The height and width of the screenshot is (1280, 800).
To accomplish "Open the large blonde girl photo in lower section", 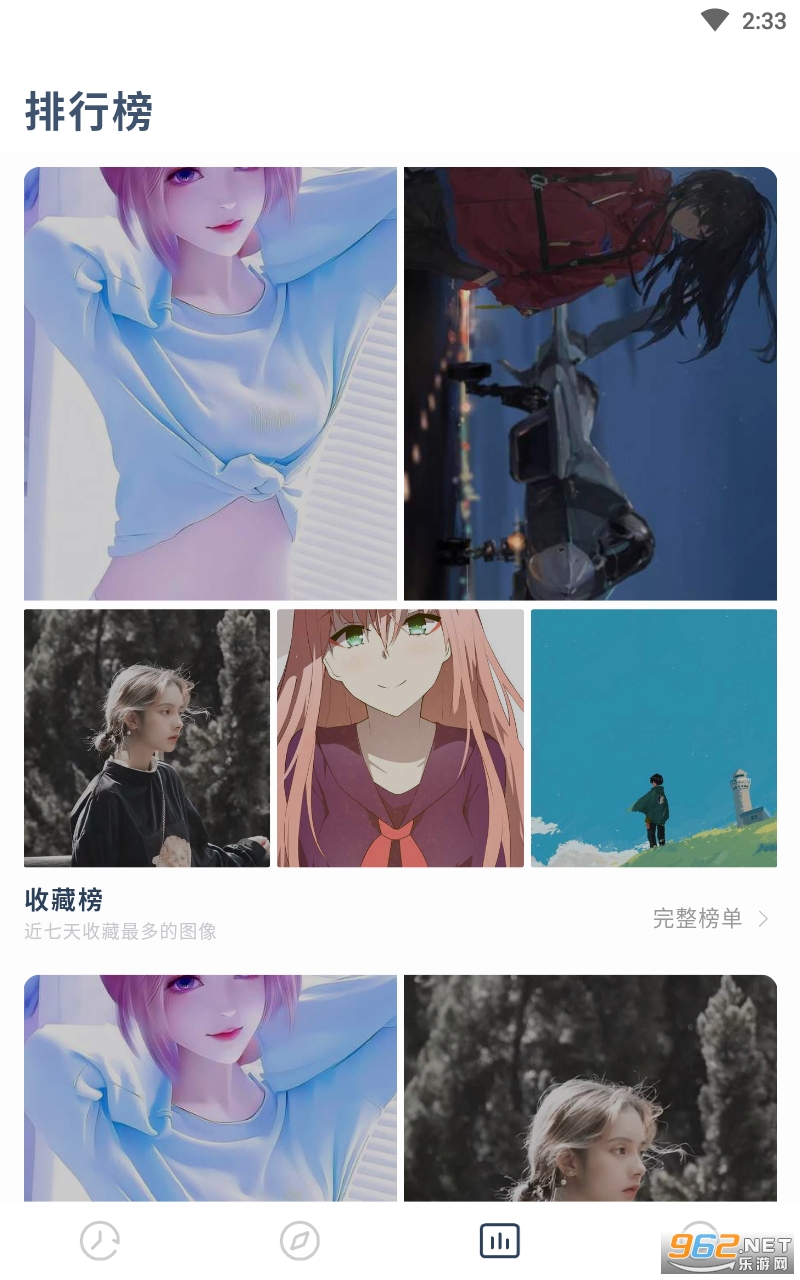I will [x=590, y=1088].
